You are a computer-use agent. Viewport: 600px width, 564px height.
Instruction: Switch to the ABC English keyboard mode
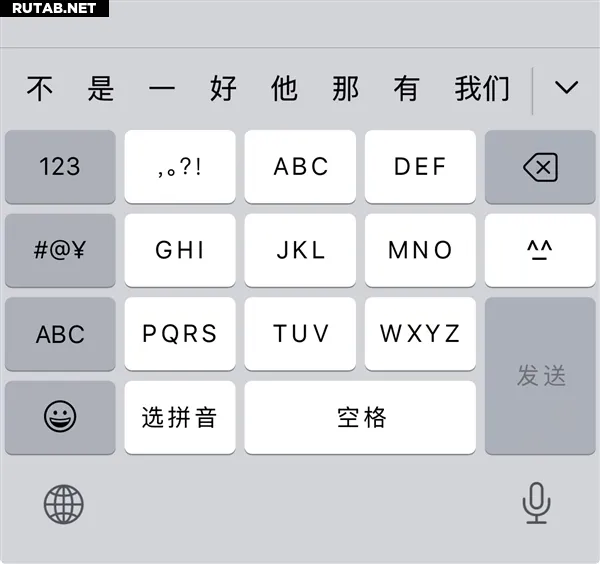pyautogui.click(x=60, y=334)
